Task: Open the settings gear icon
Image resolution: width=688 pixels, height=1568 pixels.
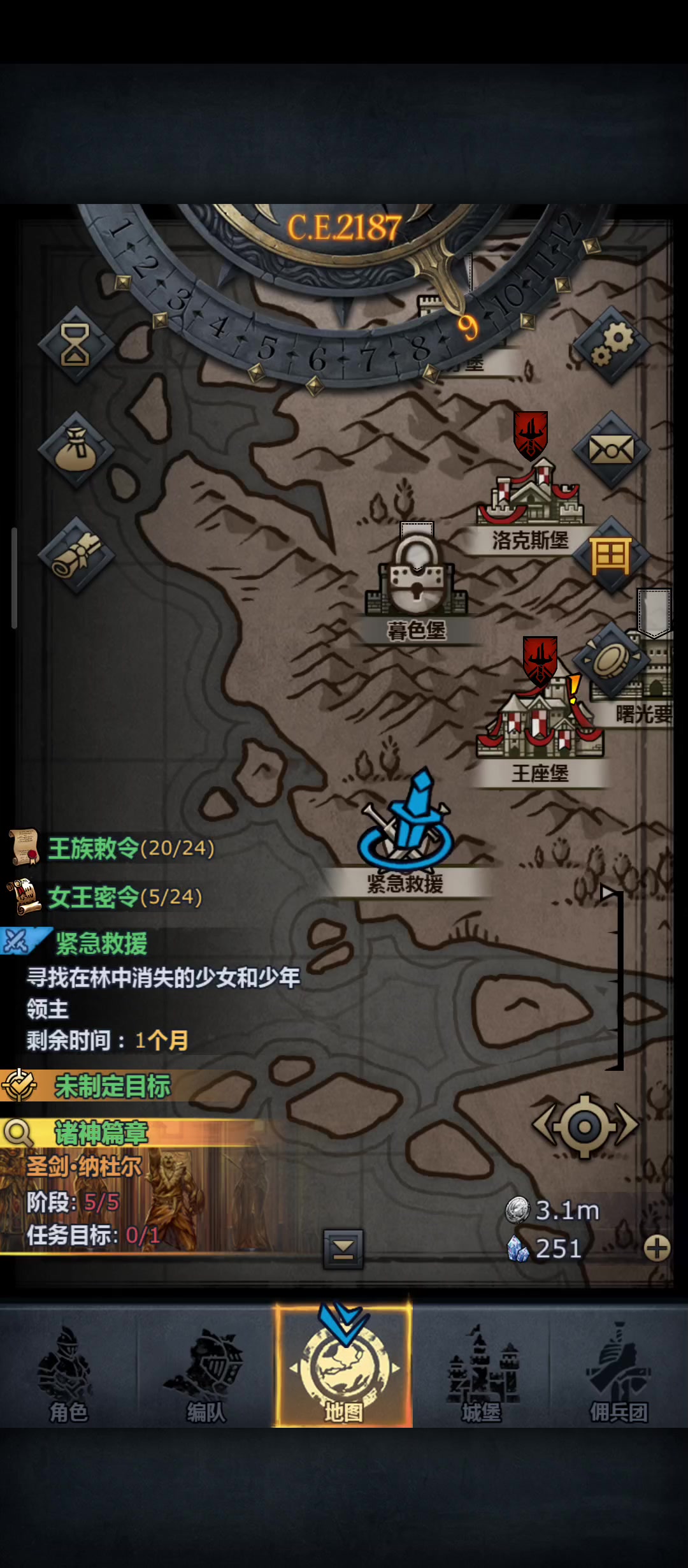Action: (x=611, y=345)
